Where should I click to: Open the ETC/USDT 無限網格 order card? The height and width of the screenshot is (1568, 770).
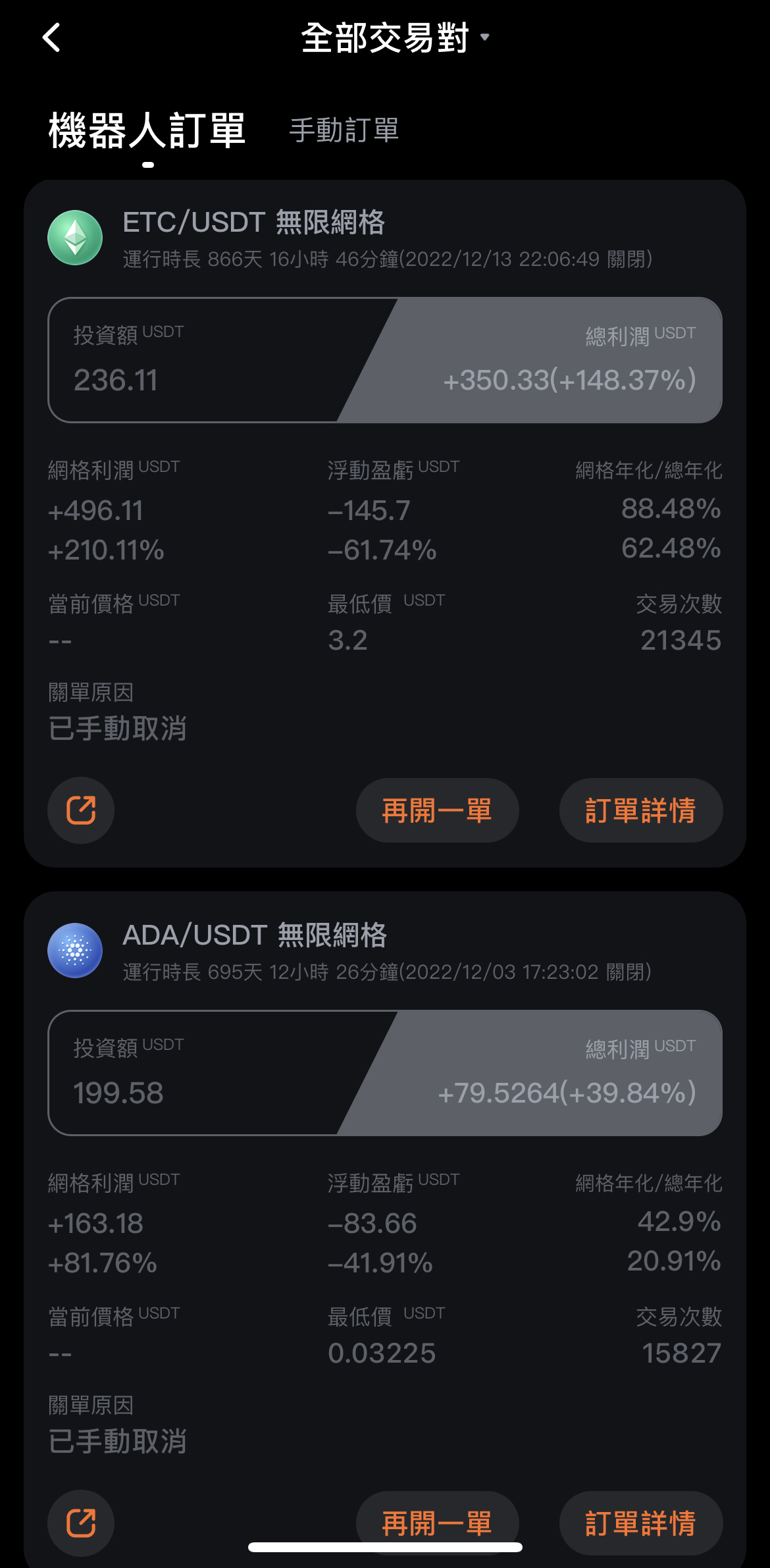(x=385, y=523)
